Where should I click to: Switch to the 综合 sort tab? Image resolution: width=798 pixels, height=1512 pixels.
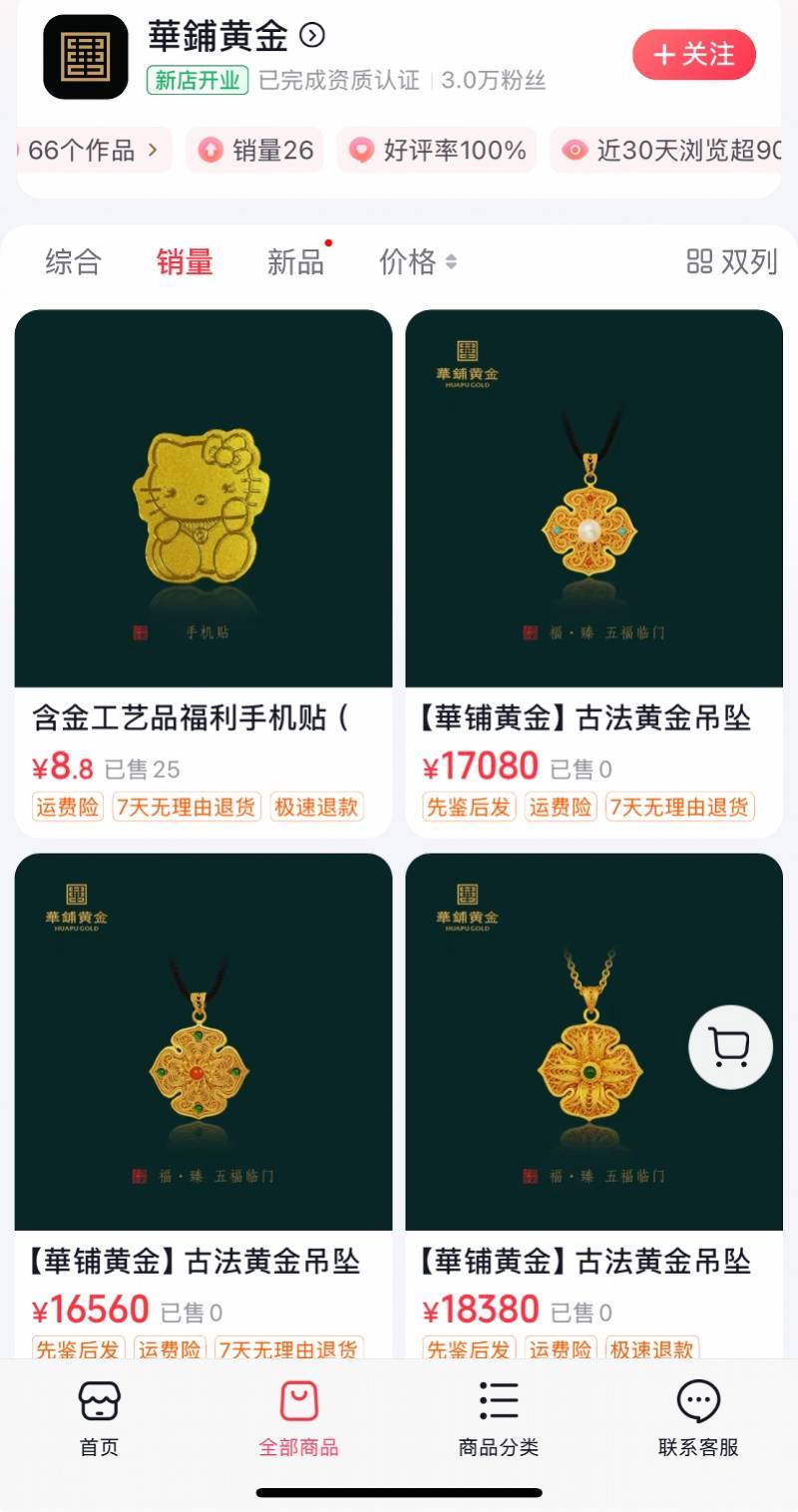(x=73, y=262)
